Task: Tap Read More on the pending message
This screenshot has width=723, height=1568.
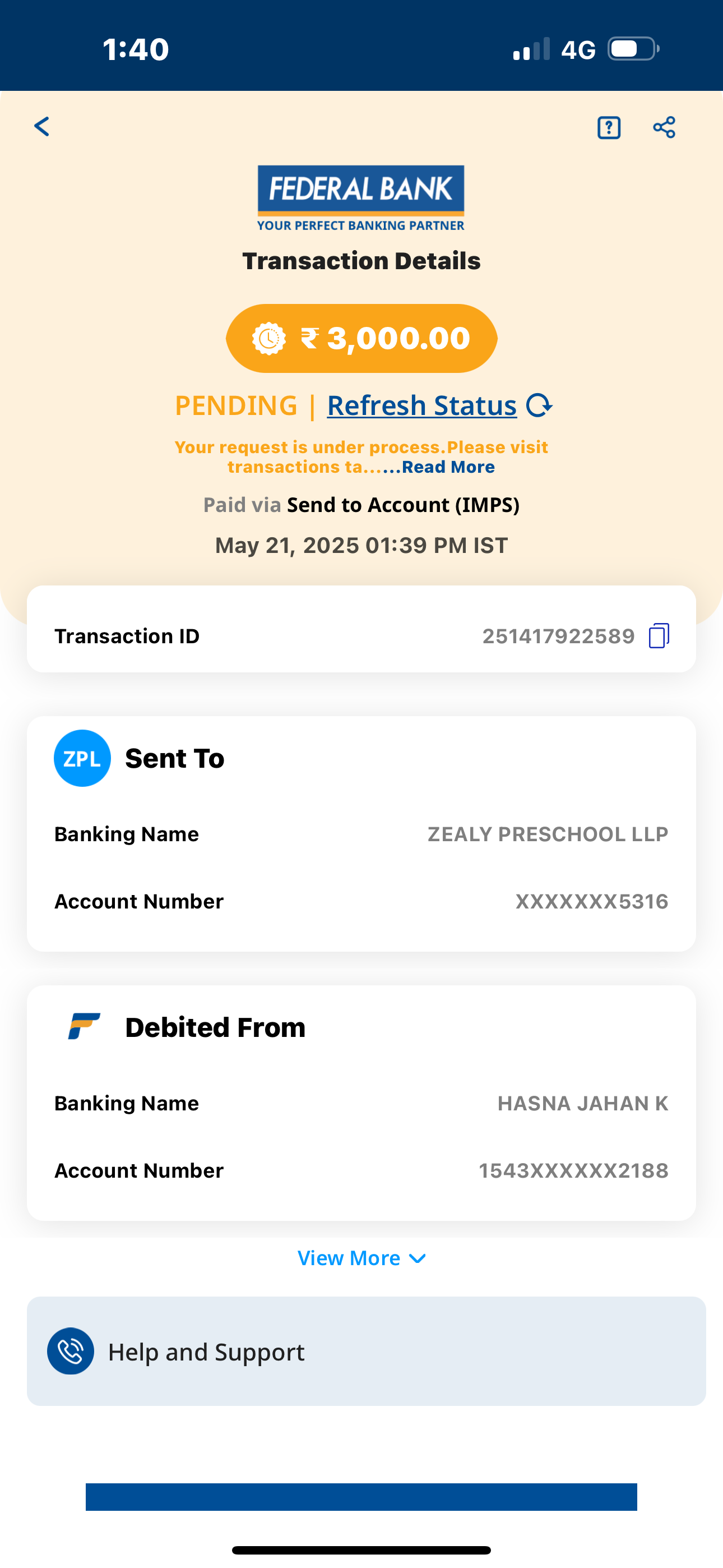Action: [448, 468]
